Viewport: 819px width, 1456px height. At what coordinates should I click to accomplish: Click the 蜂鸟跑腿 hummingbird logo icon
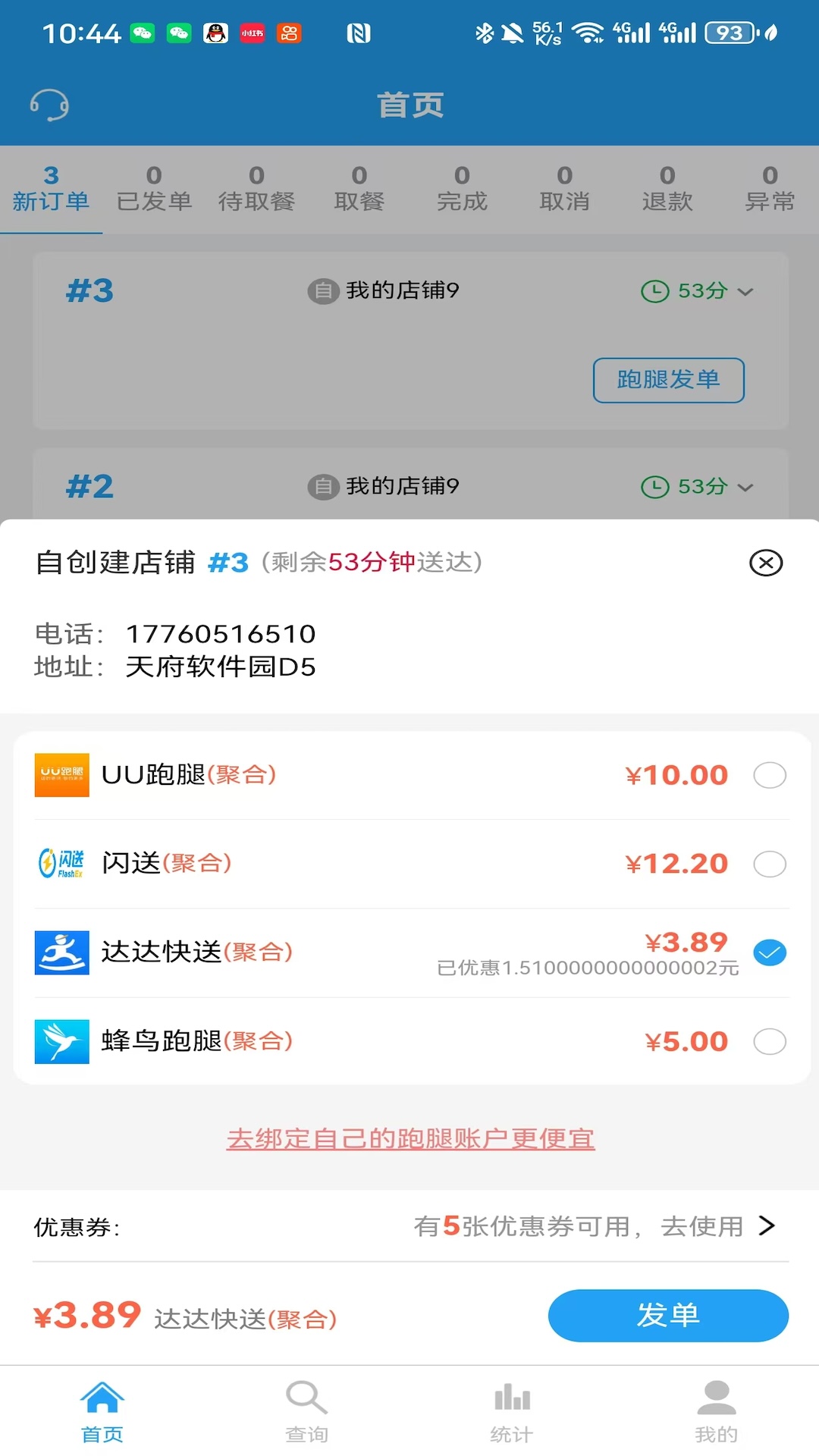click(x=61, y=1041)
